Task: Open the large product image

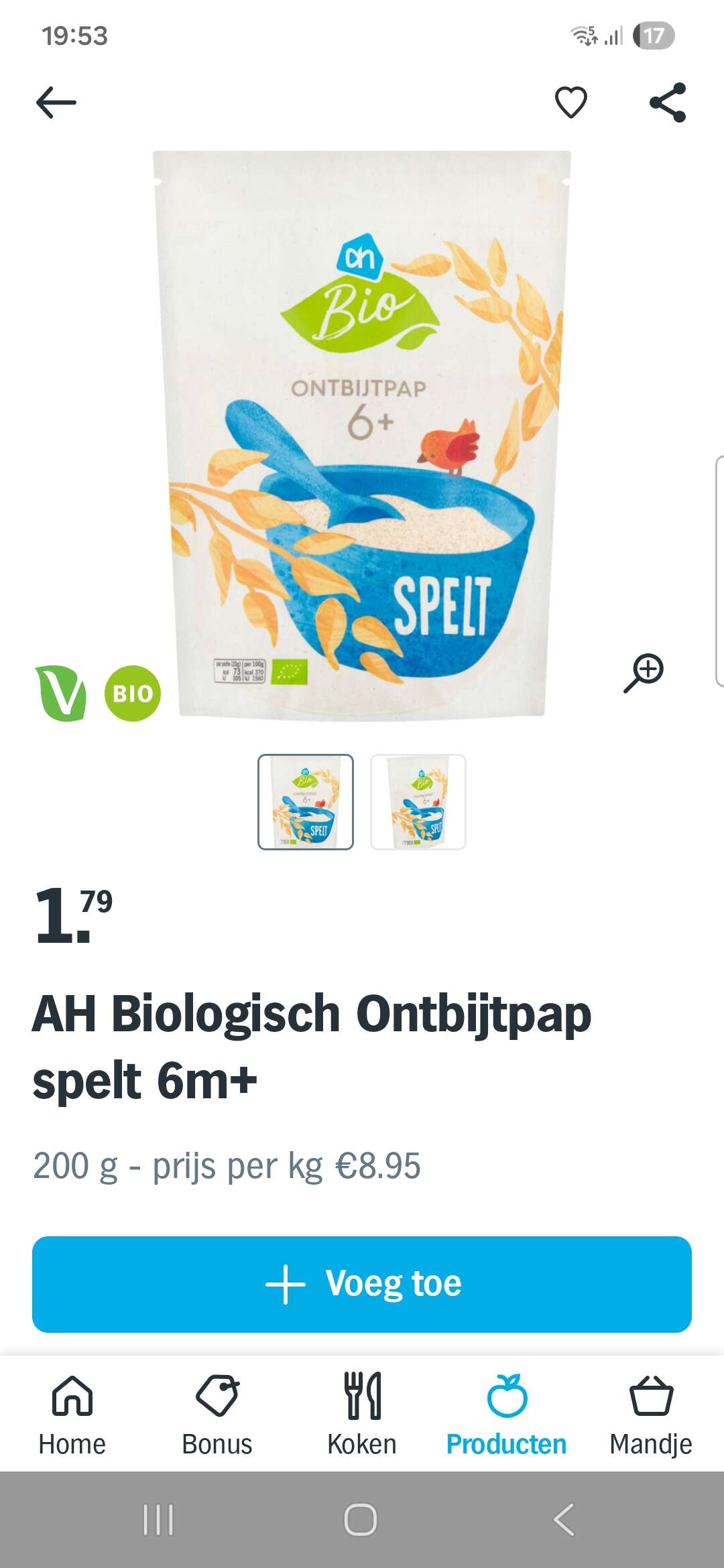Action: (x=362, y=436)
